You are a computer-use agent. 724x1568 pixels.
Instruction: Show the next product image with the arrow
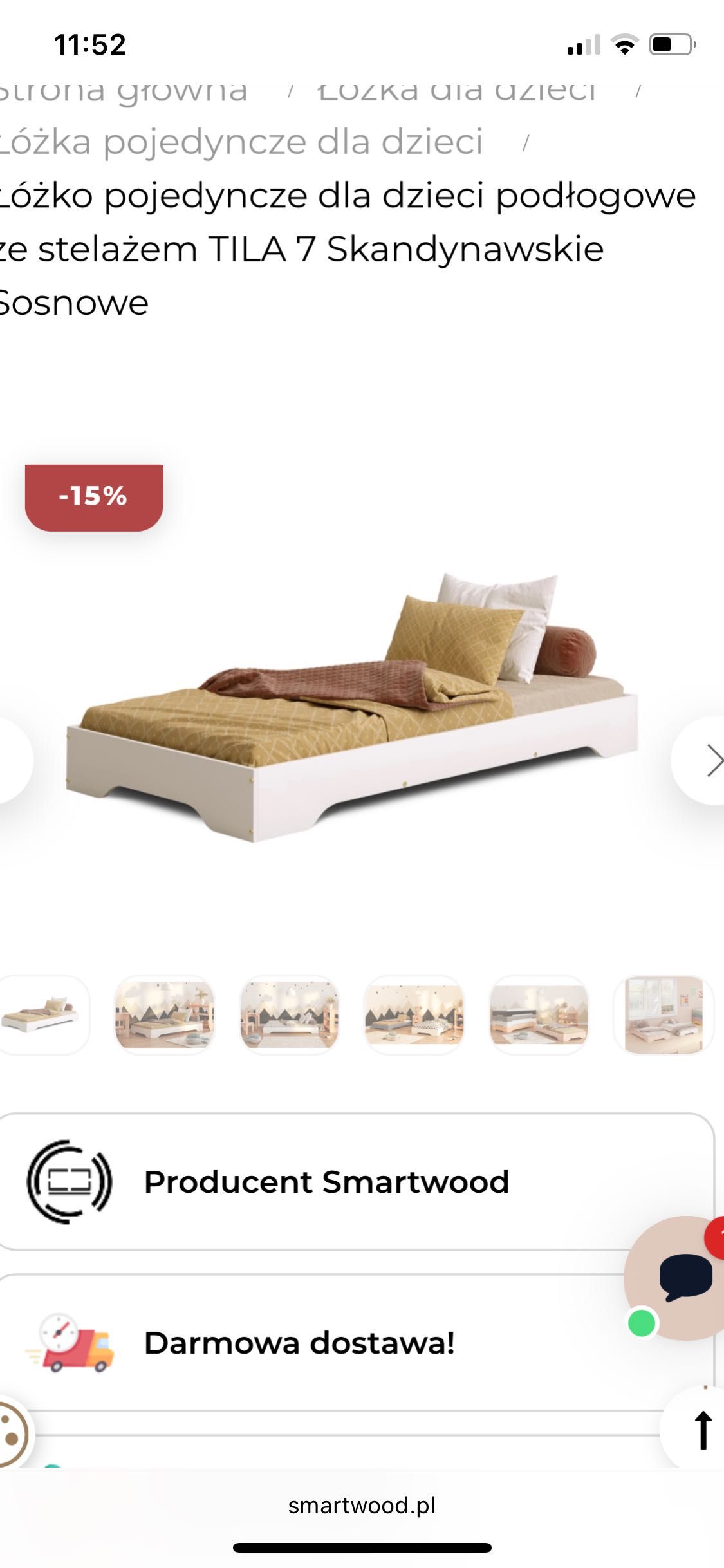click(x=705, y=760)
